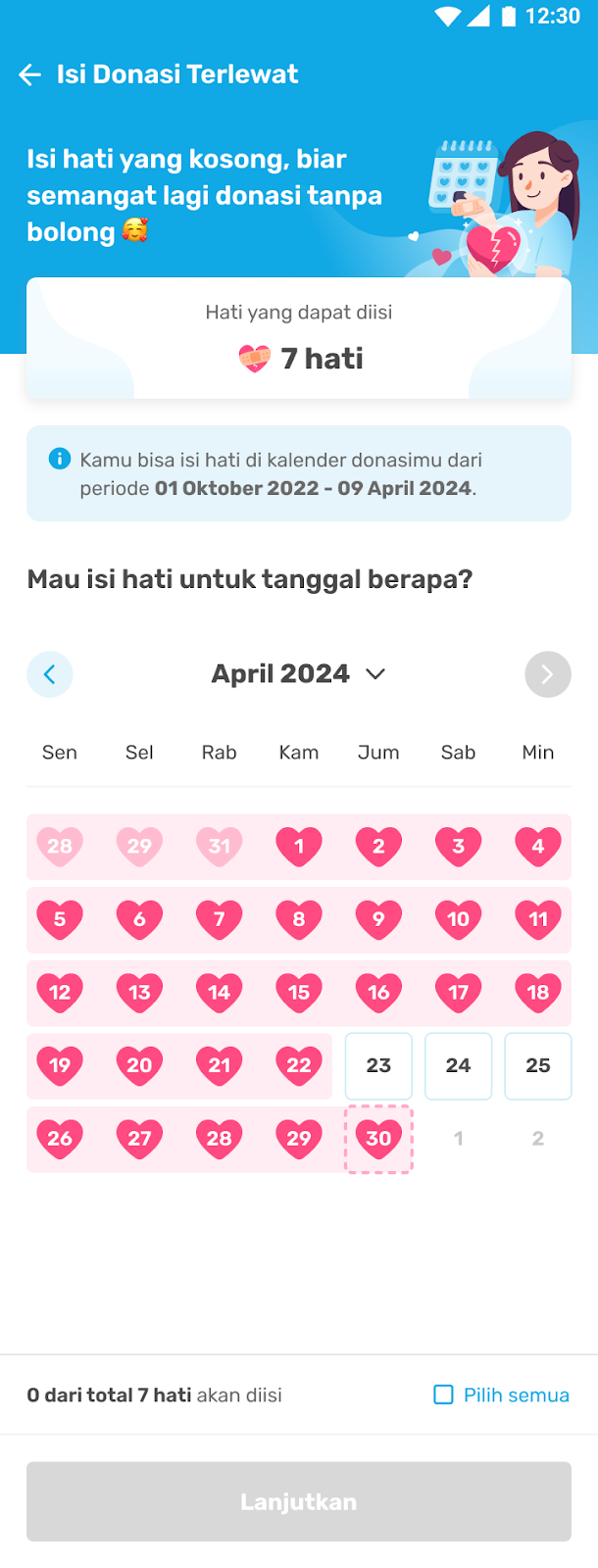This screenshot has height=1568, width=598.
Task: Go to the previous month
Action: coord(50,674)
